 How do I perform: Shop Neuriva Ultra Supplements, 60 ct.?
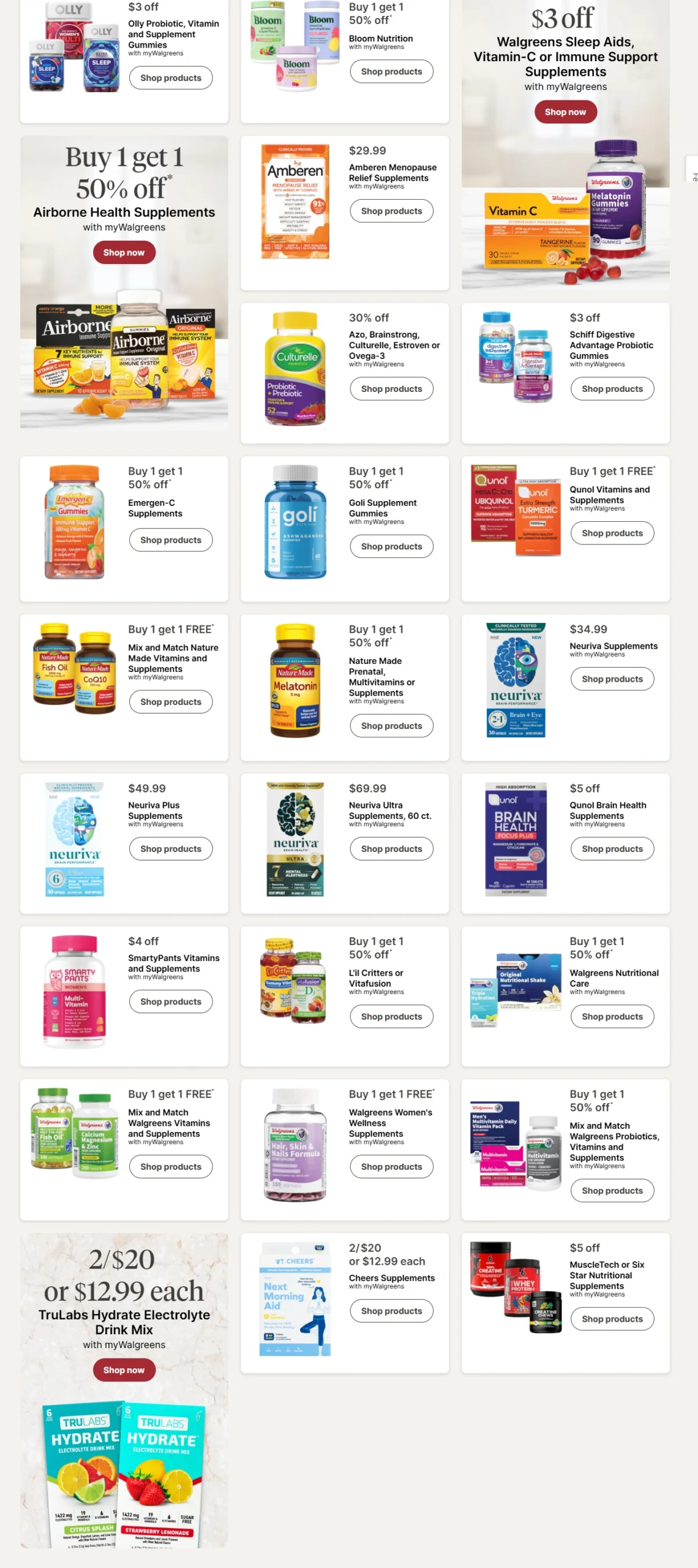391,849
